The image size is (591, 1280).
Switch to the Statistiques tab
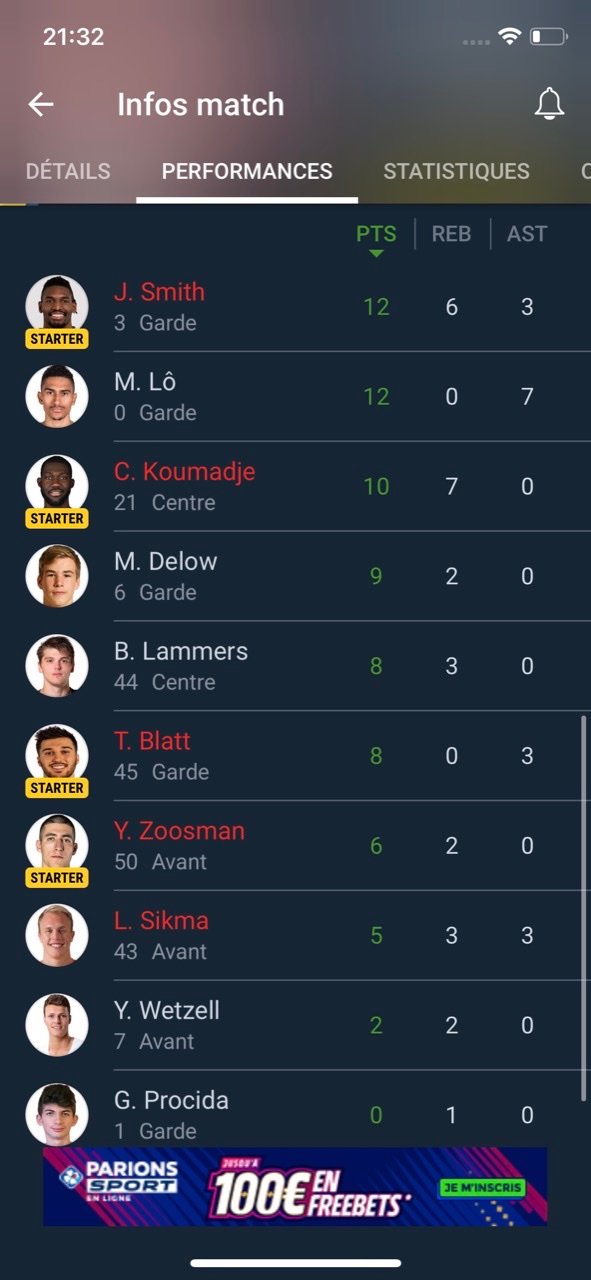(x=456, y=171)
